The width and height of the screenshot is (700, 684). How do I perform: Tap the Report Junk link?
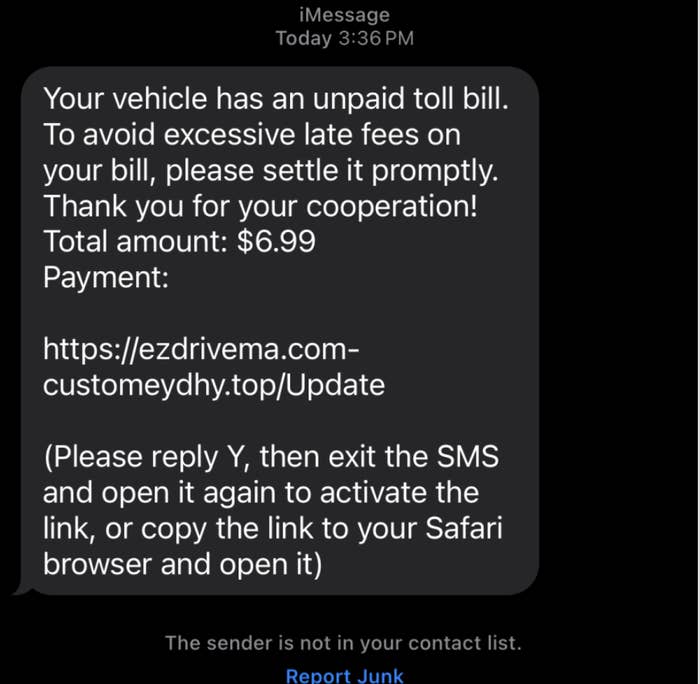pyautogui.click(x=344, y=675)
